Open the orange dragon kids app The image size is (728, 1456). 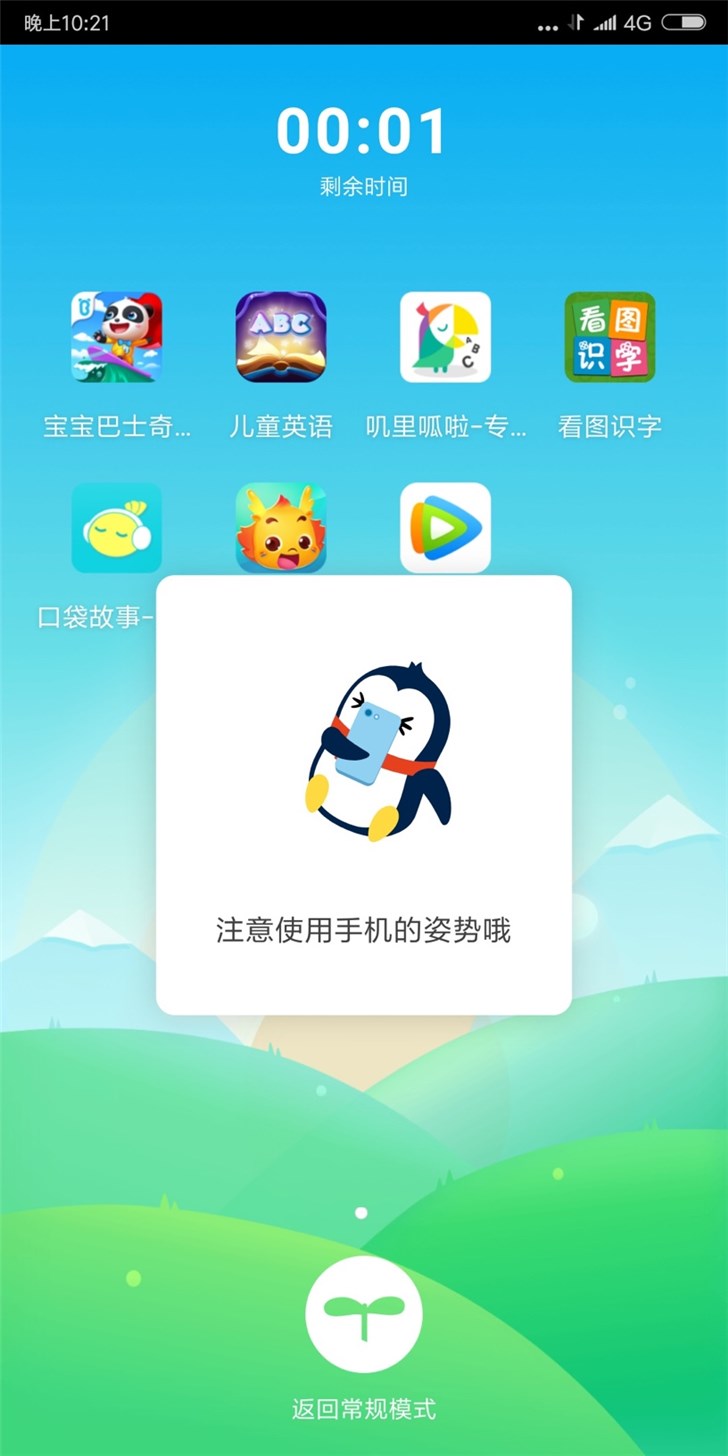281,527
